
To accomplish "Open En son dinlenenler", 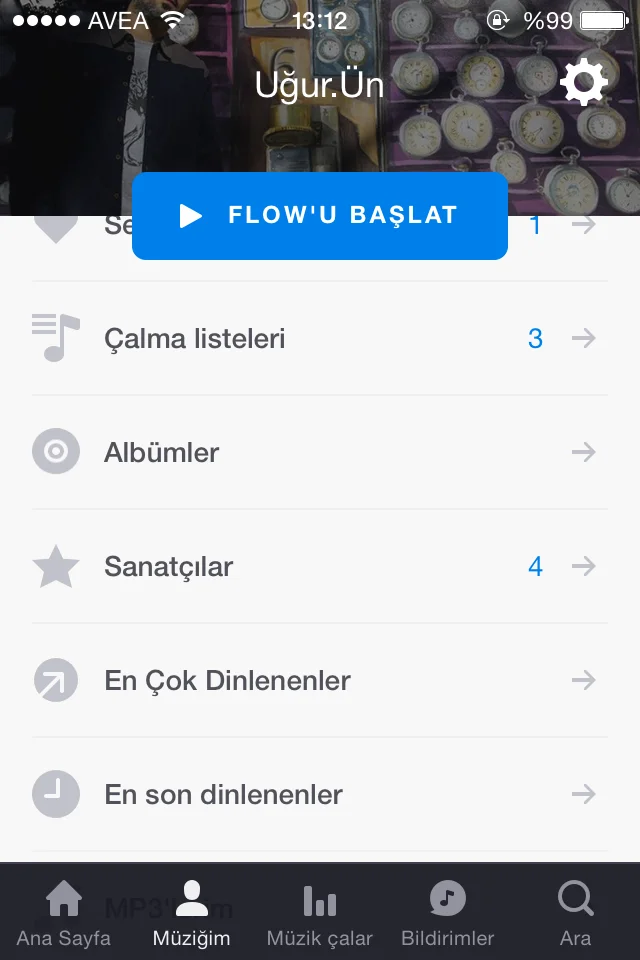I will pos(320,795).
